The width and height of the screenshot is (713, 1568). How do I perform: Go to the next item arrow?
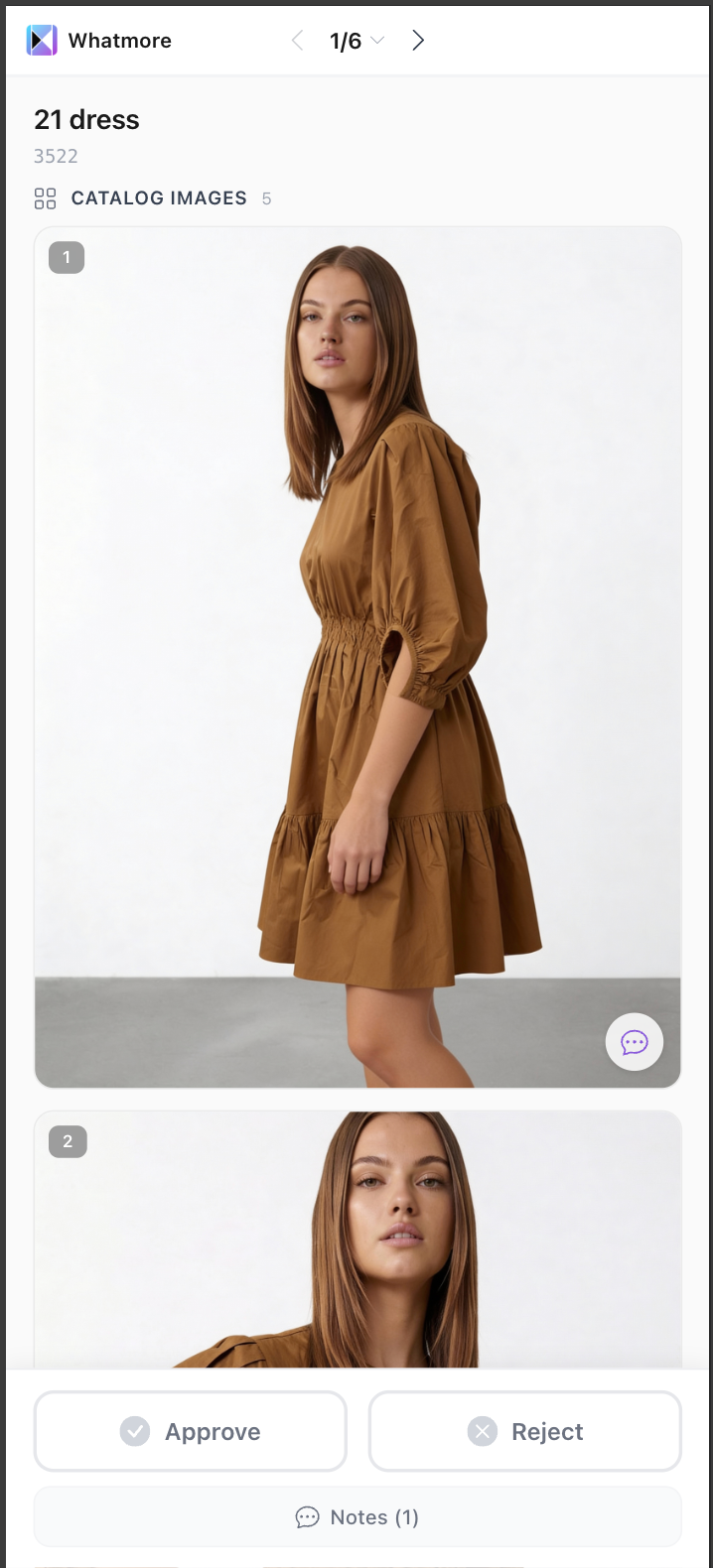coord(418,41)
